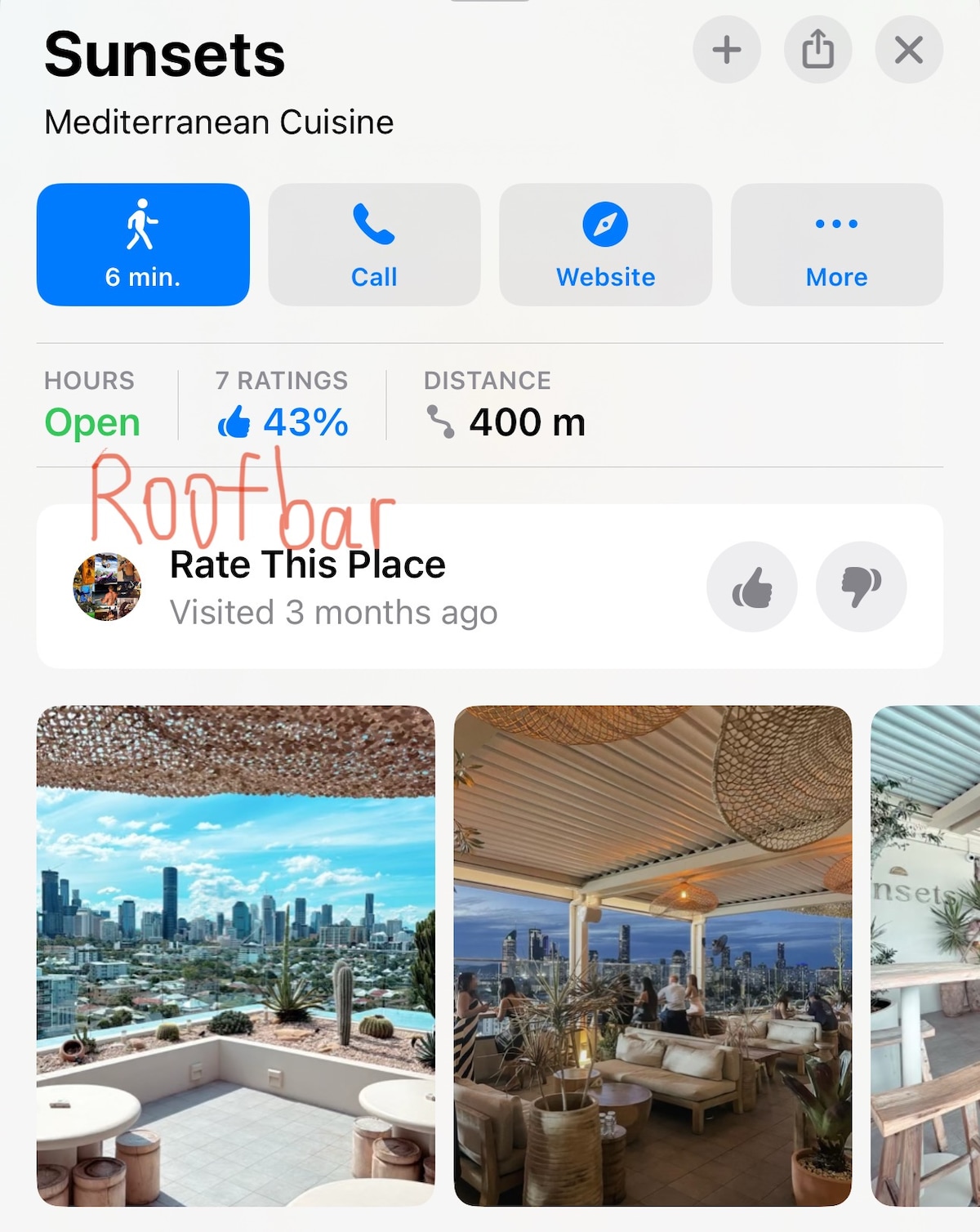980x1232 pixels.
Task: Give Sunsets a thumbs up
Action: 751,587
